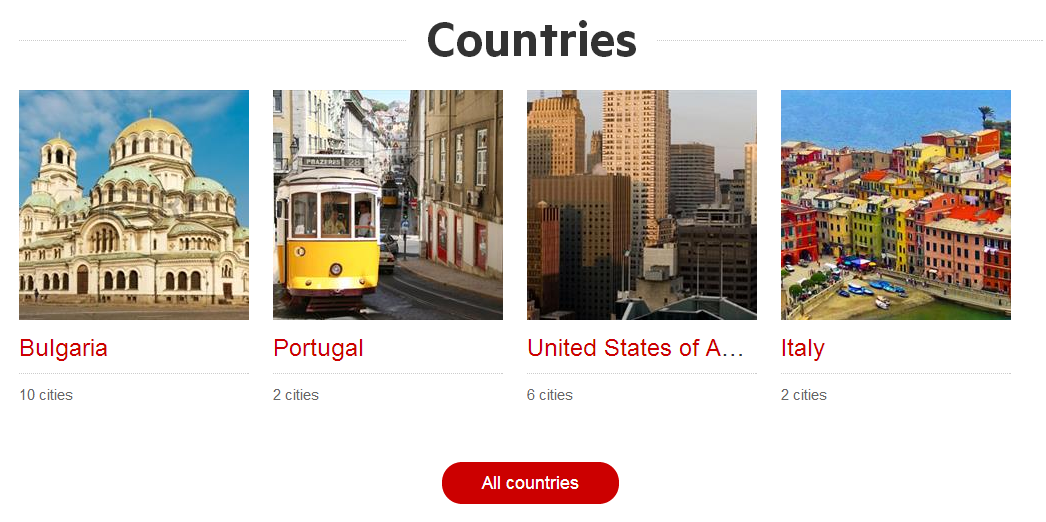The width and height of the screenshot is (1046, 522).
Task: Follow the Bulgaria title link
Action: point(64,348)
